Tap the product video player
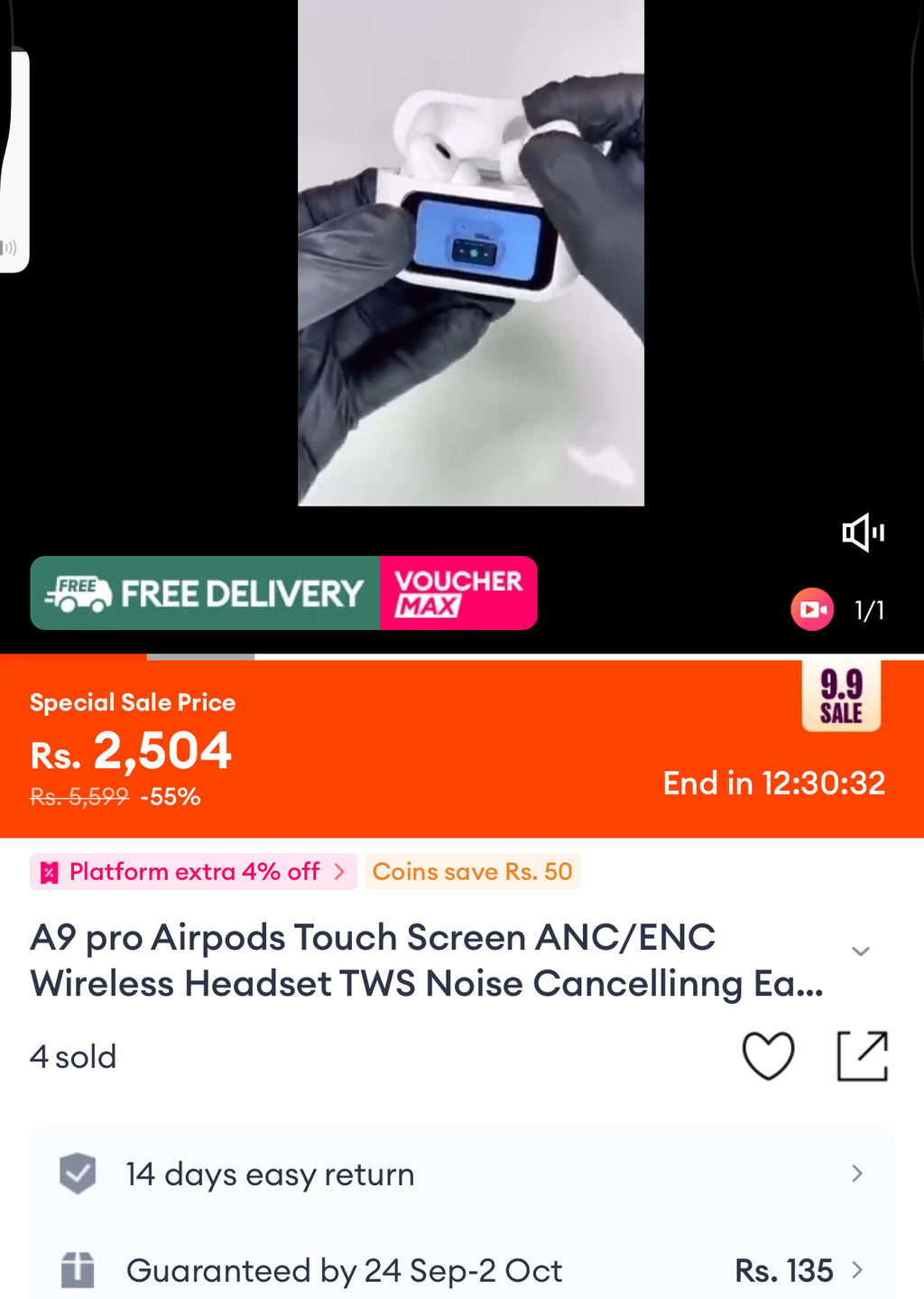 pyautogui.click(x=470, y=253)
